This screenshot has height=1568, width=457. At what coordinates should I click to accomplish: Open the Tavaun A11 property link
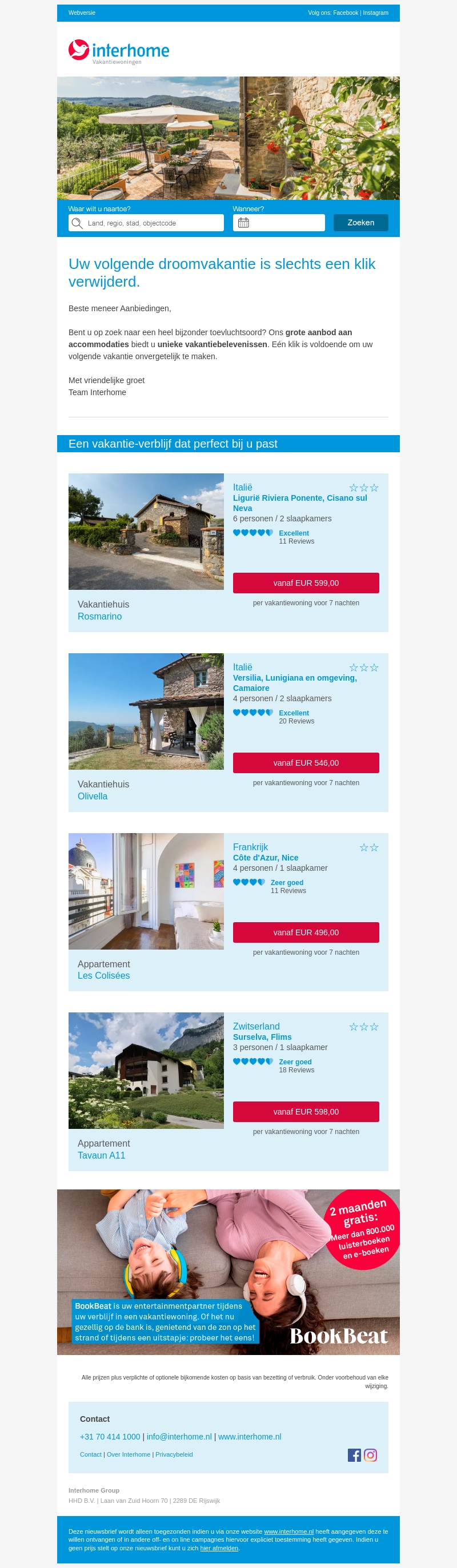[101, 1155]
